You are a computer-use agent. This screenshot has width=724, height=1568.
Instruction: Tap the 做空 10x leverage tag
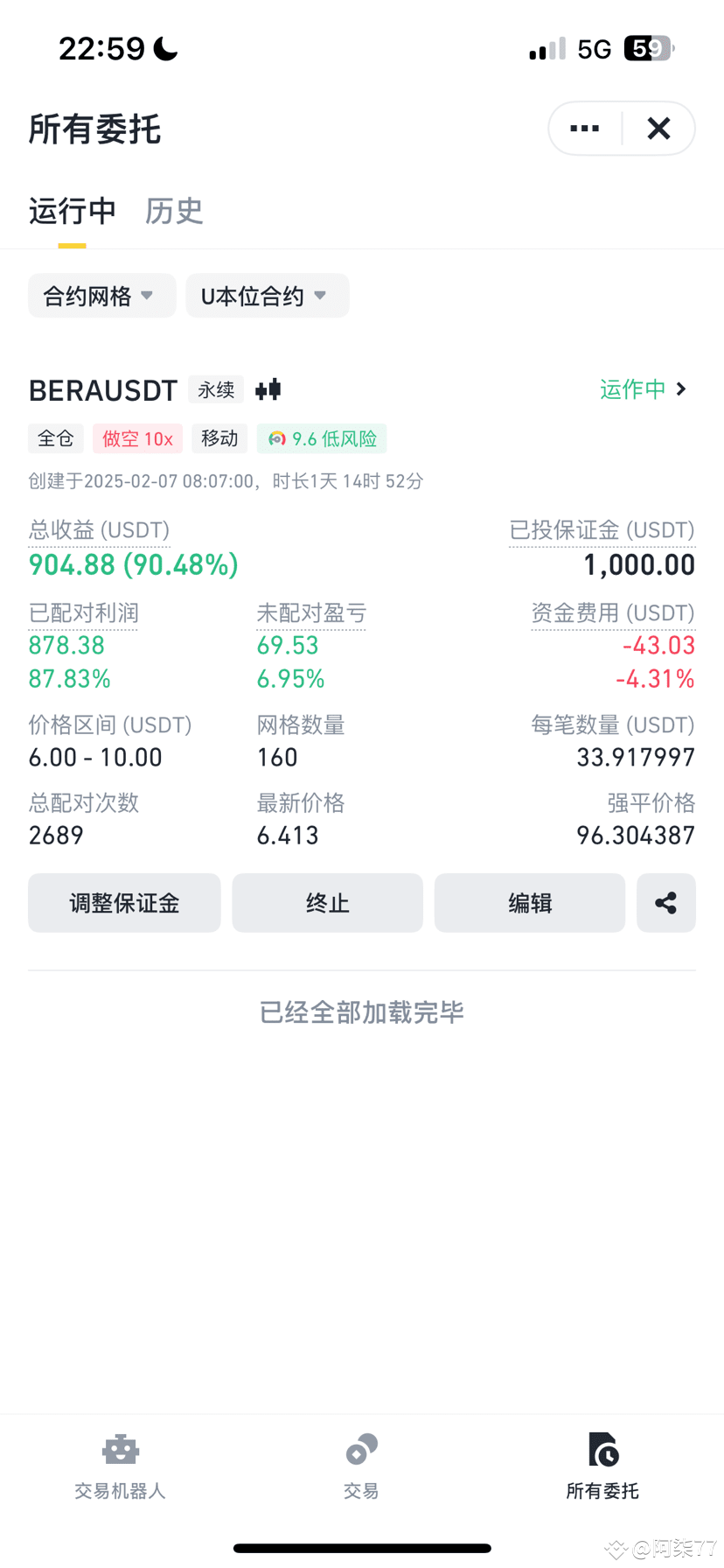point(137,438)
